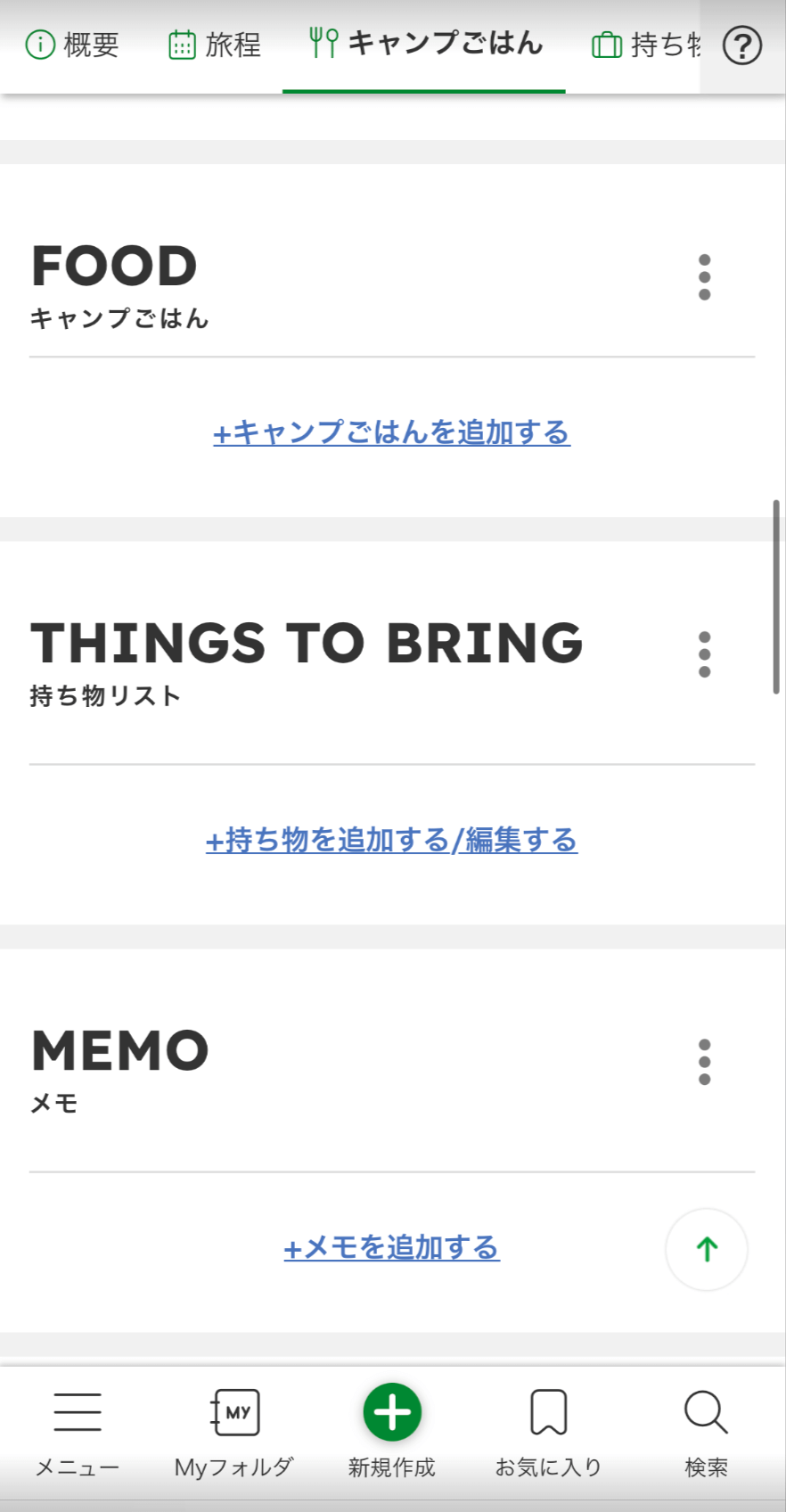Open the overflow menu for THINGS TO BRING
This screenshot has height=1512, width=786.
coord(705,654)
